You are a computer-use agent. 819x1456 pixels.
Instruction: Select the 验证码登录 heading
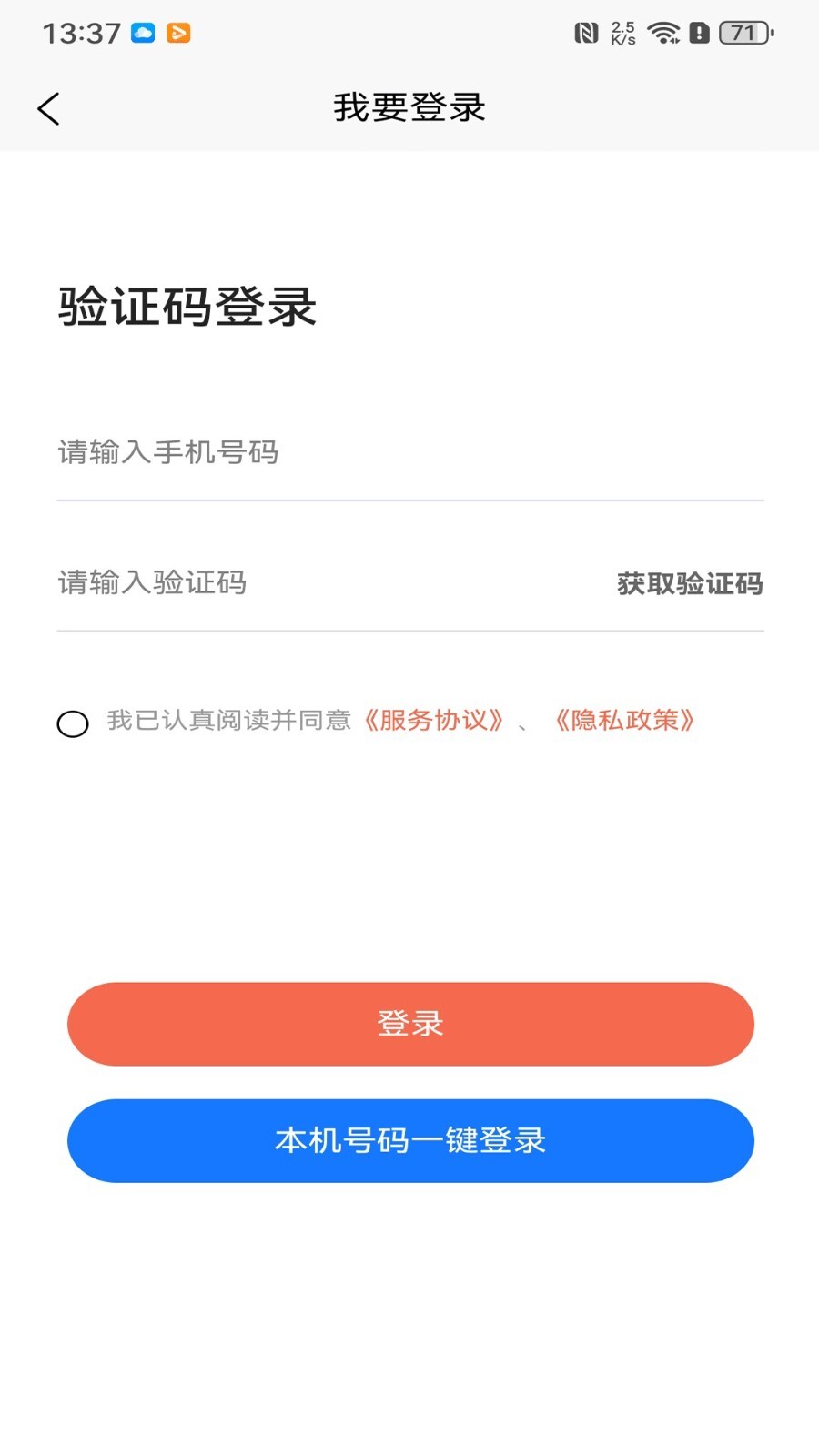point(187,307)
